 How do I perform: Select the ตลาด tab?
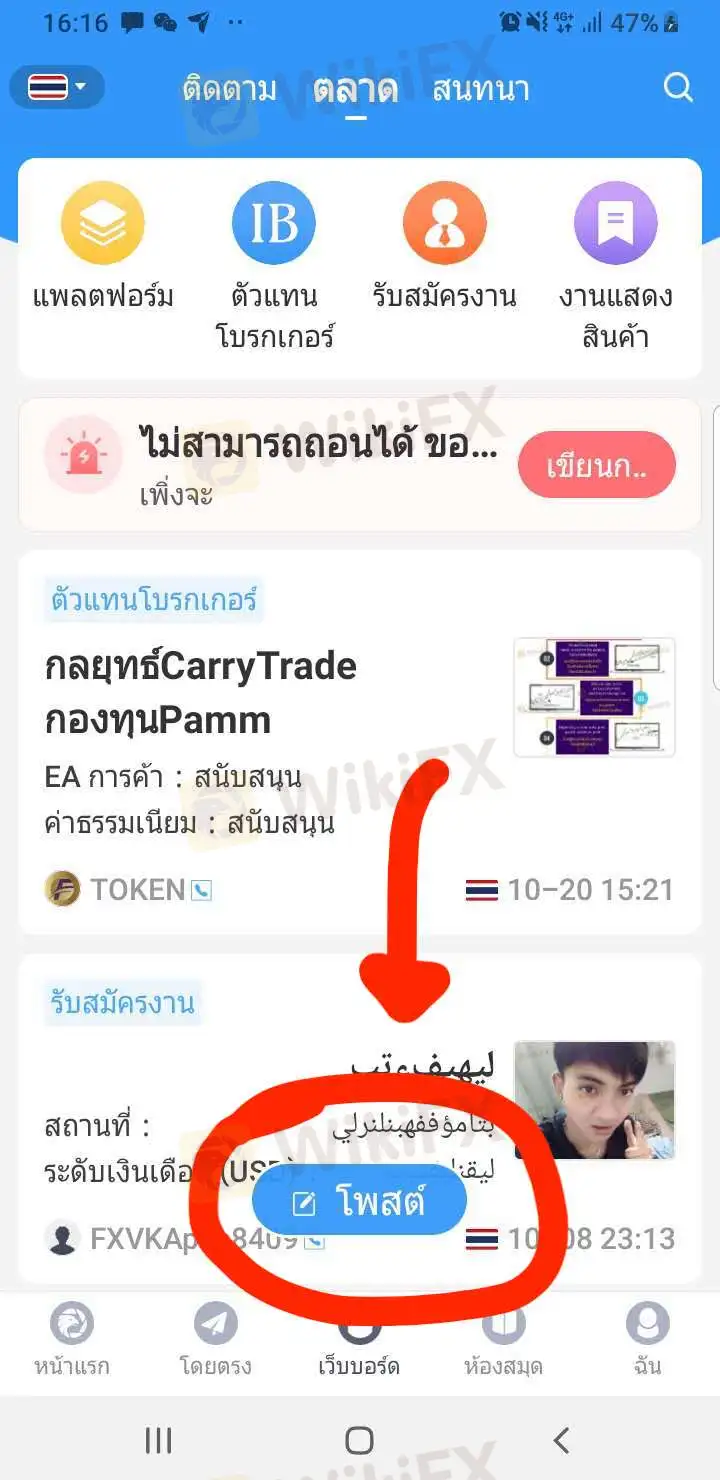coord(355,89)
